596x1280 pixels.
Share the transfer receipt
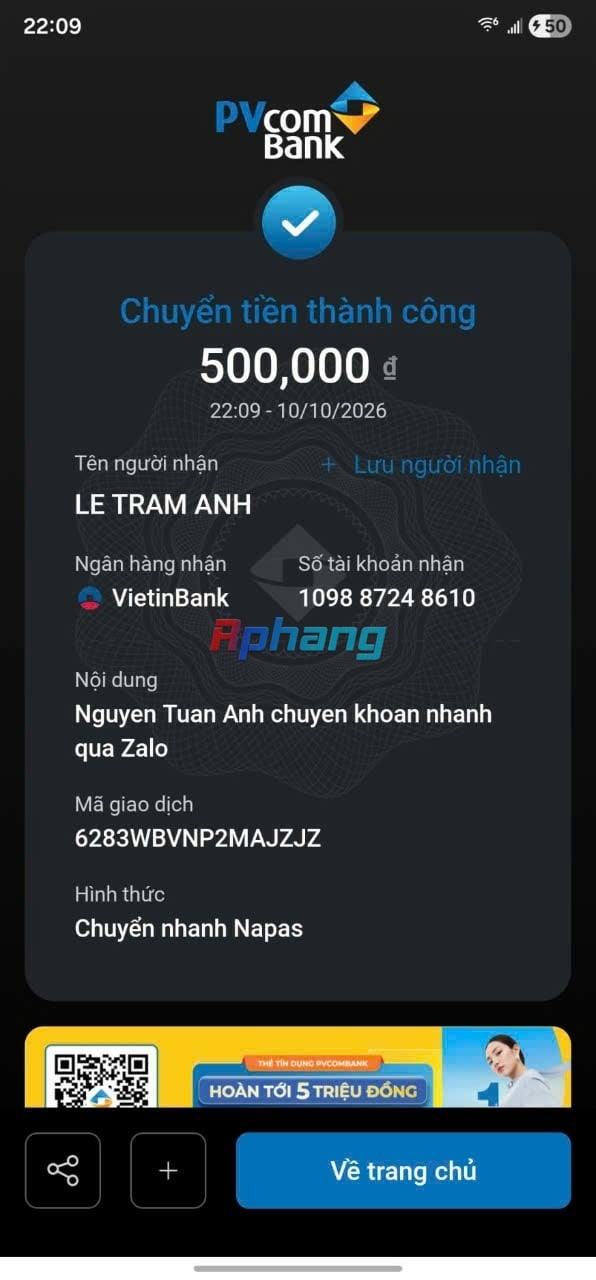pos(63,1170)
